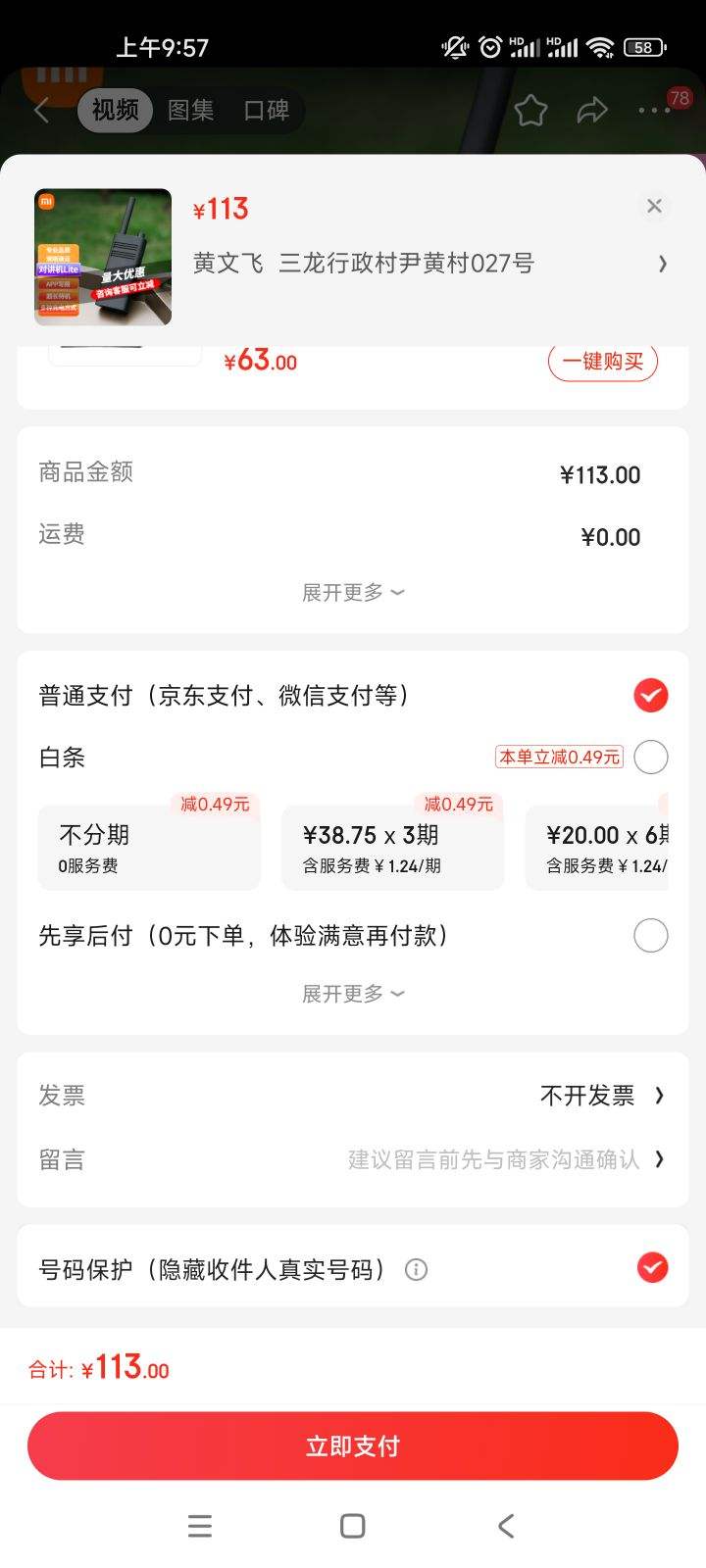
Task: Tap the system back button
Action: coord(505,1525)
